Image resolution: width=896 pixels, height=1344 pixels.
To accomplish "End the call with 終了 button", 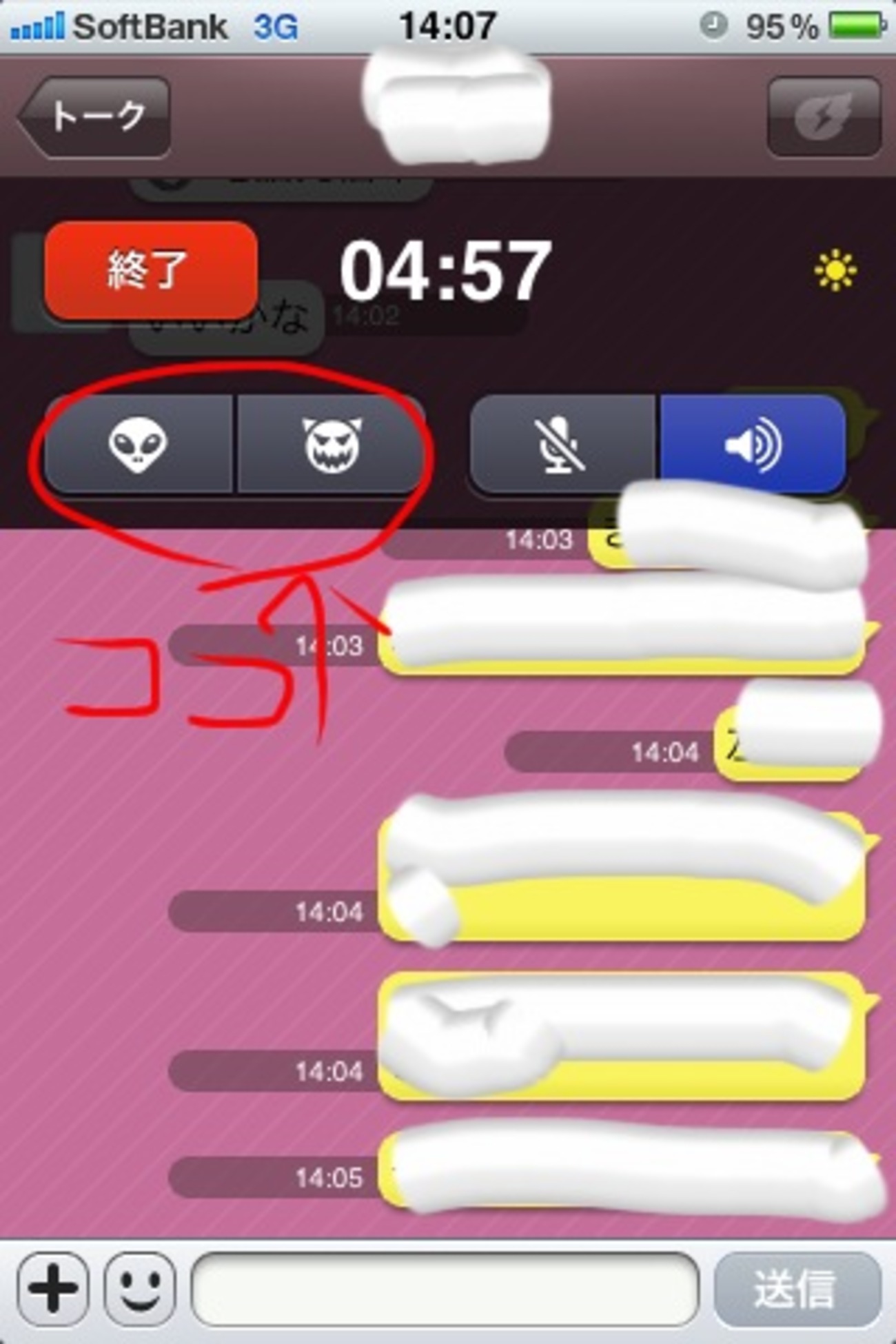I will pos(151,269).
